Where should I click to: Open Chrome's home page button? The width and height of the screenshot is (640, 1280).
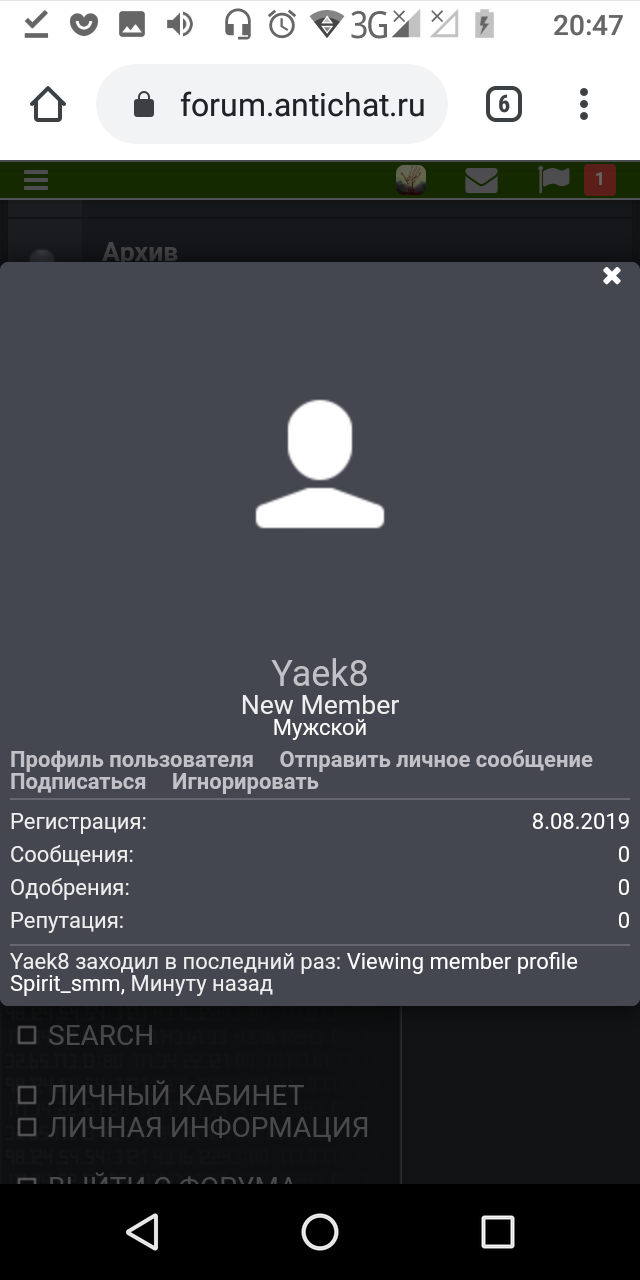[x=48, y=104]
